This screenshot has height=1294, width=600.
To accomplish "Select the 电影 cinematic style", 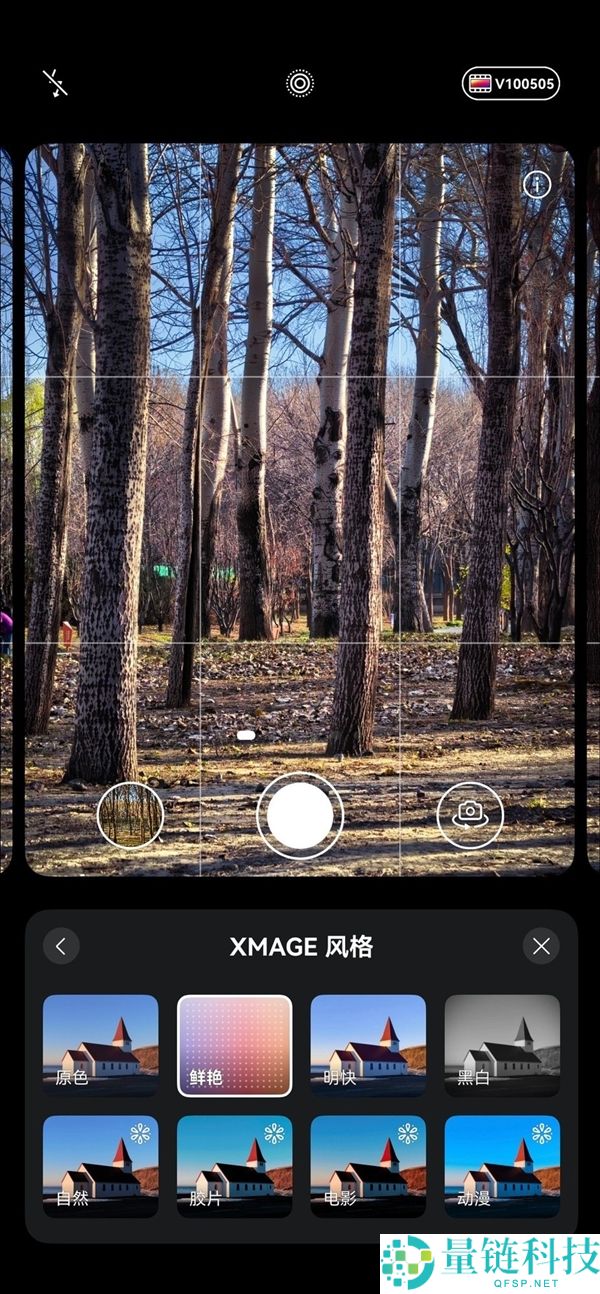I will 368,1166.
